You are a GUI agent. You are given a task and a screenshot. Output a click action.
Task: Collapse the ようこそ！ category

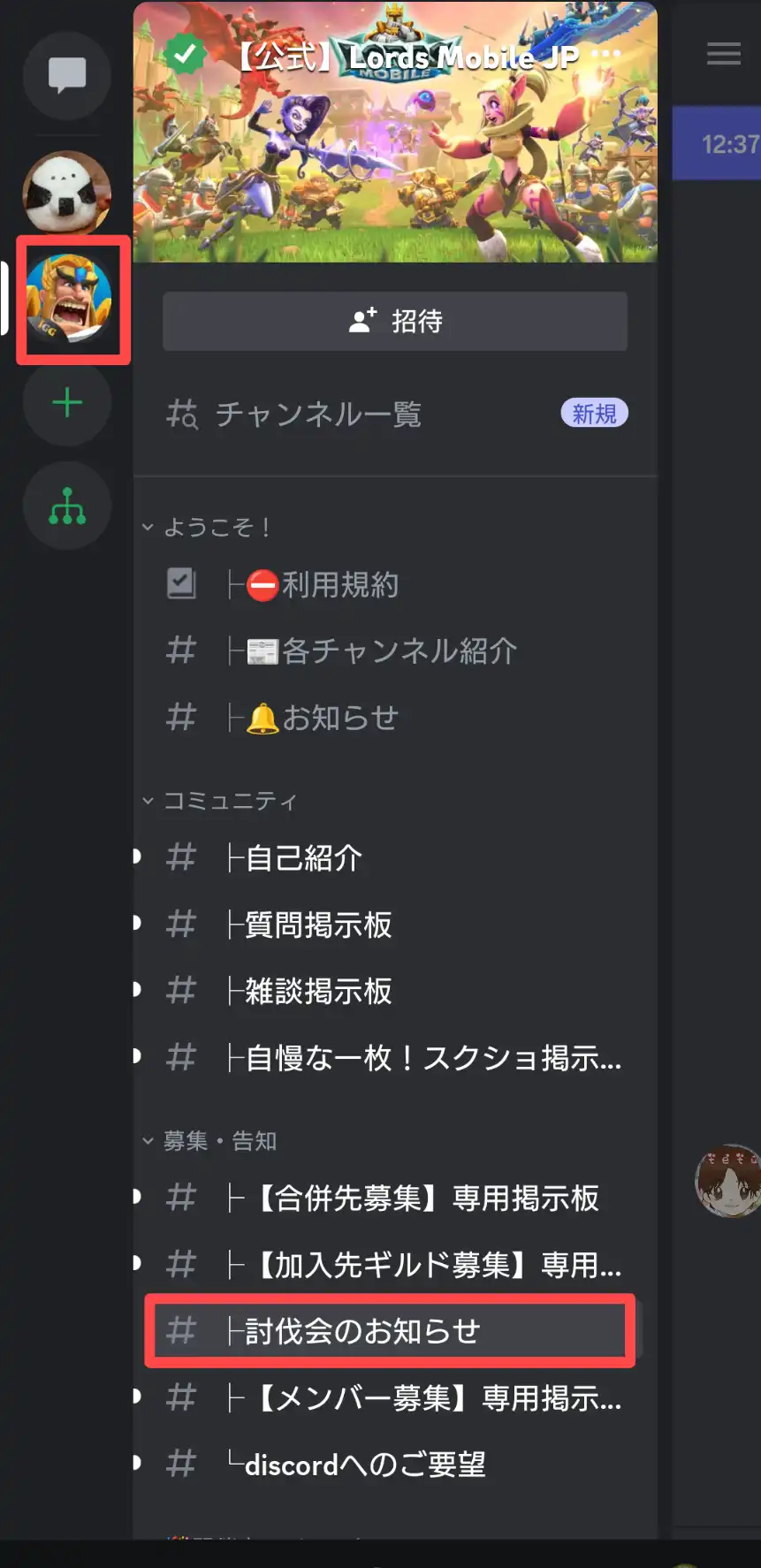pos(208,528)
